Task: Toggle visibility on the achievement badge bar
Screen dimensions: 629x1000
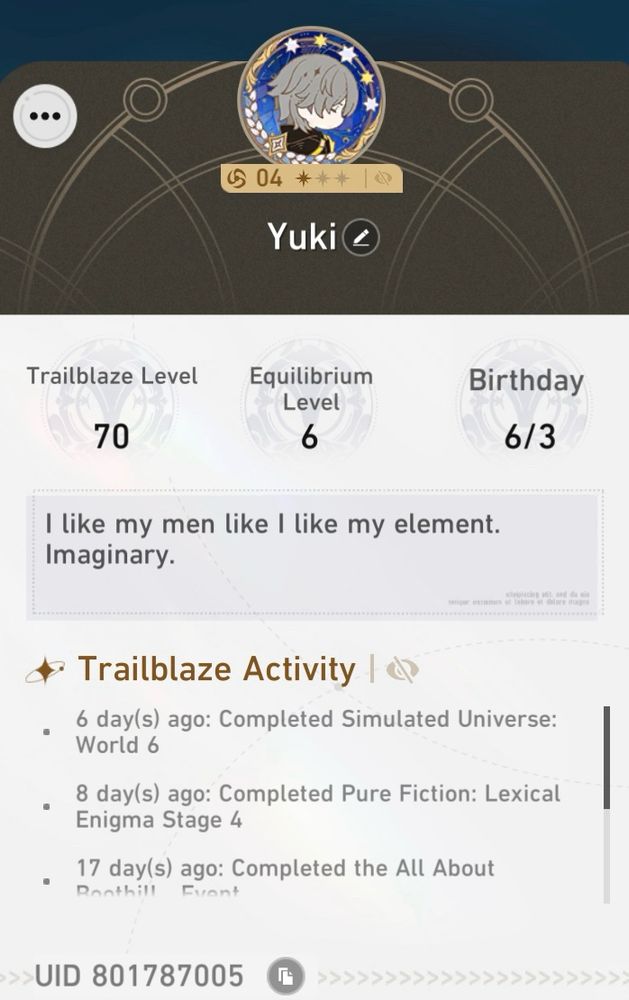Action: coord(381,179)
